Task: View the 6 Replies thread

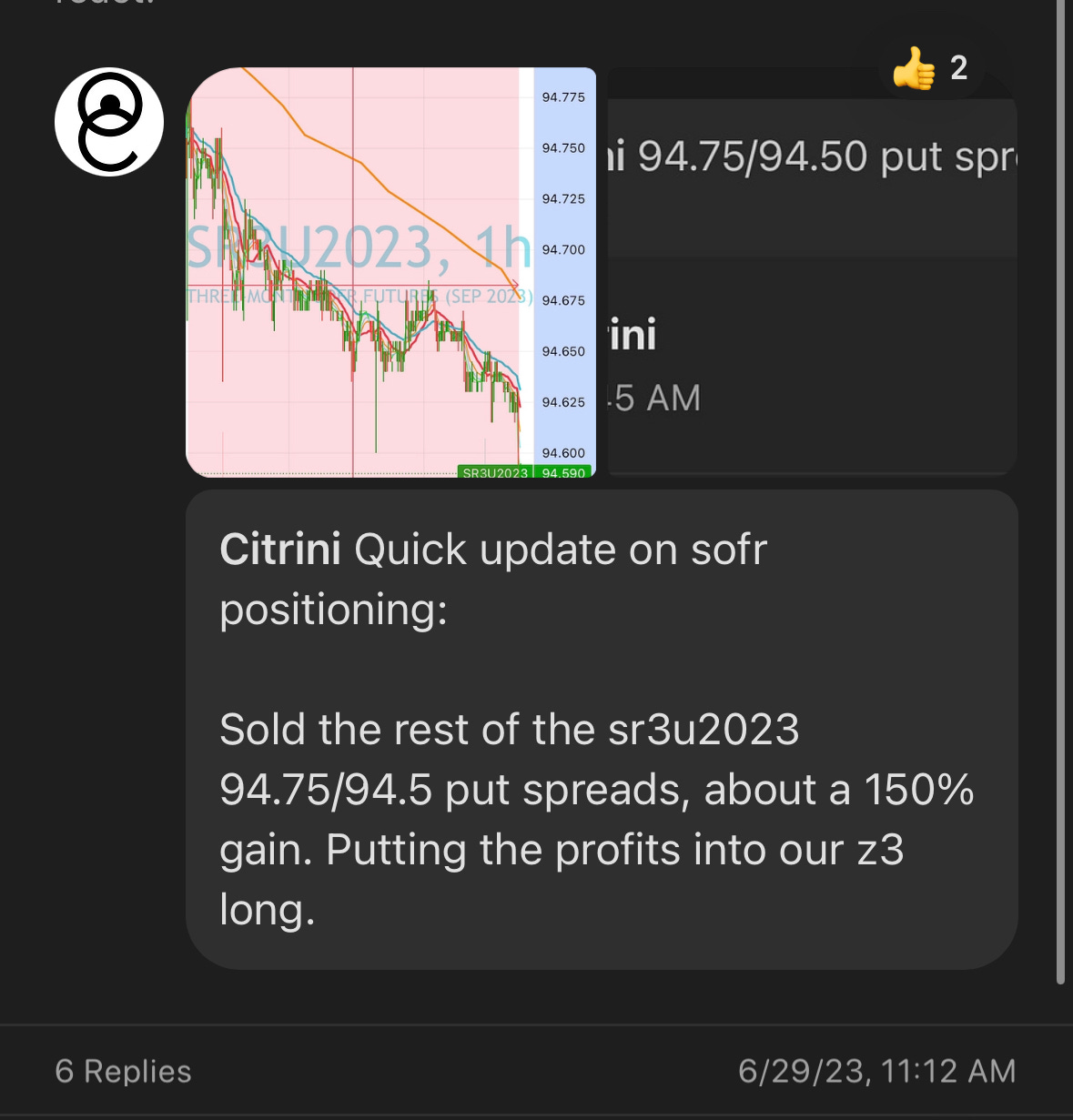Action: click(124, 1071)
